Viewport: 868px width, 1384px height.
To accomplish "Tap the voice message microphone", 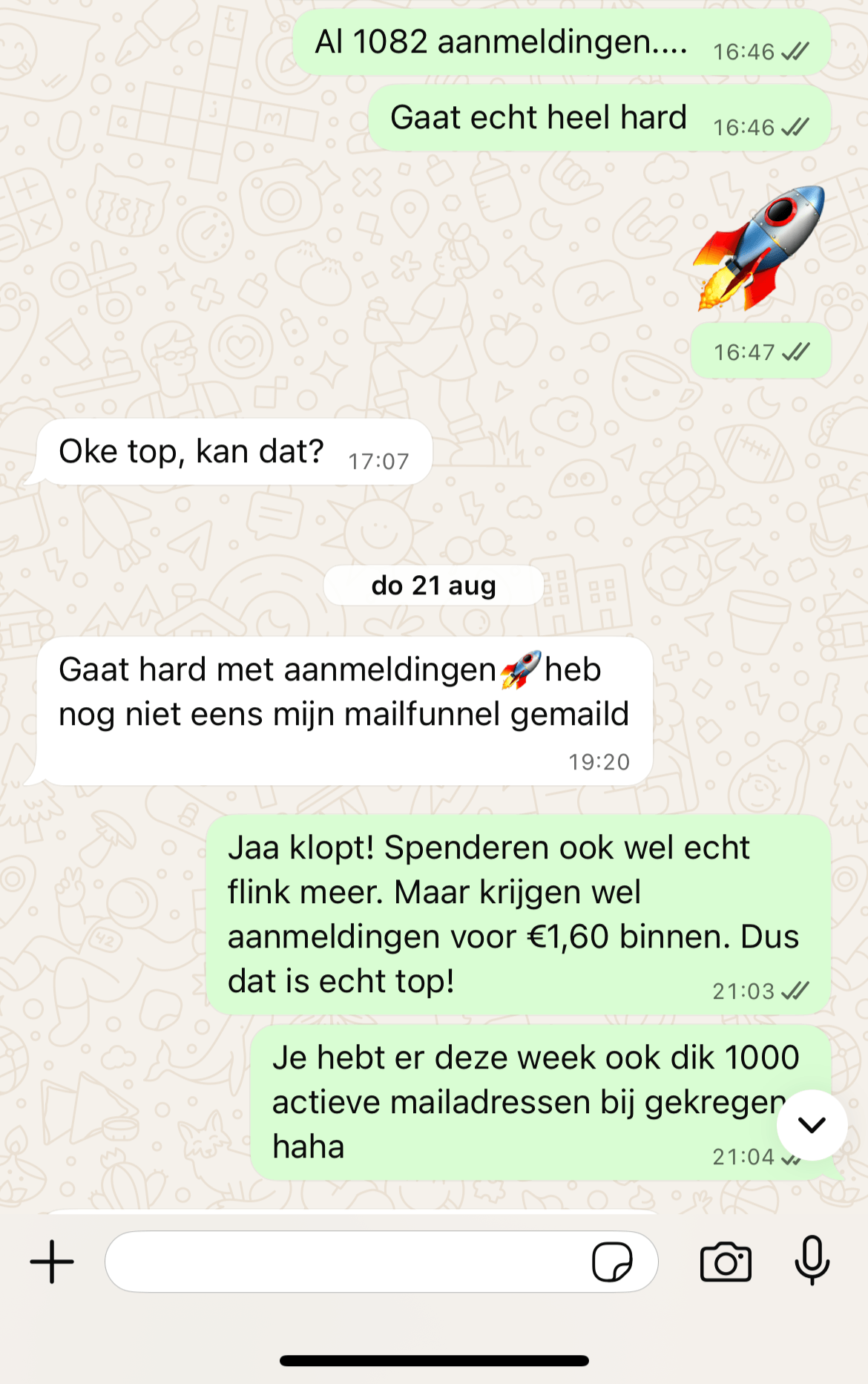I will pos(812,1260).
